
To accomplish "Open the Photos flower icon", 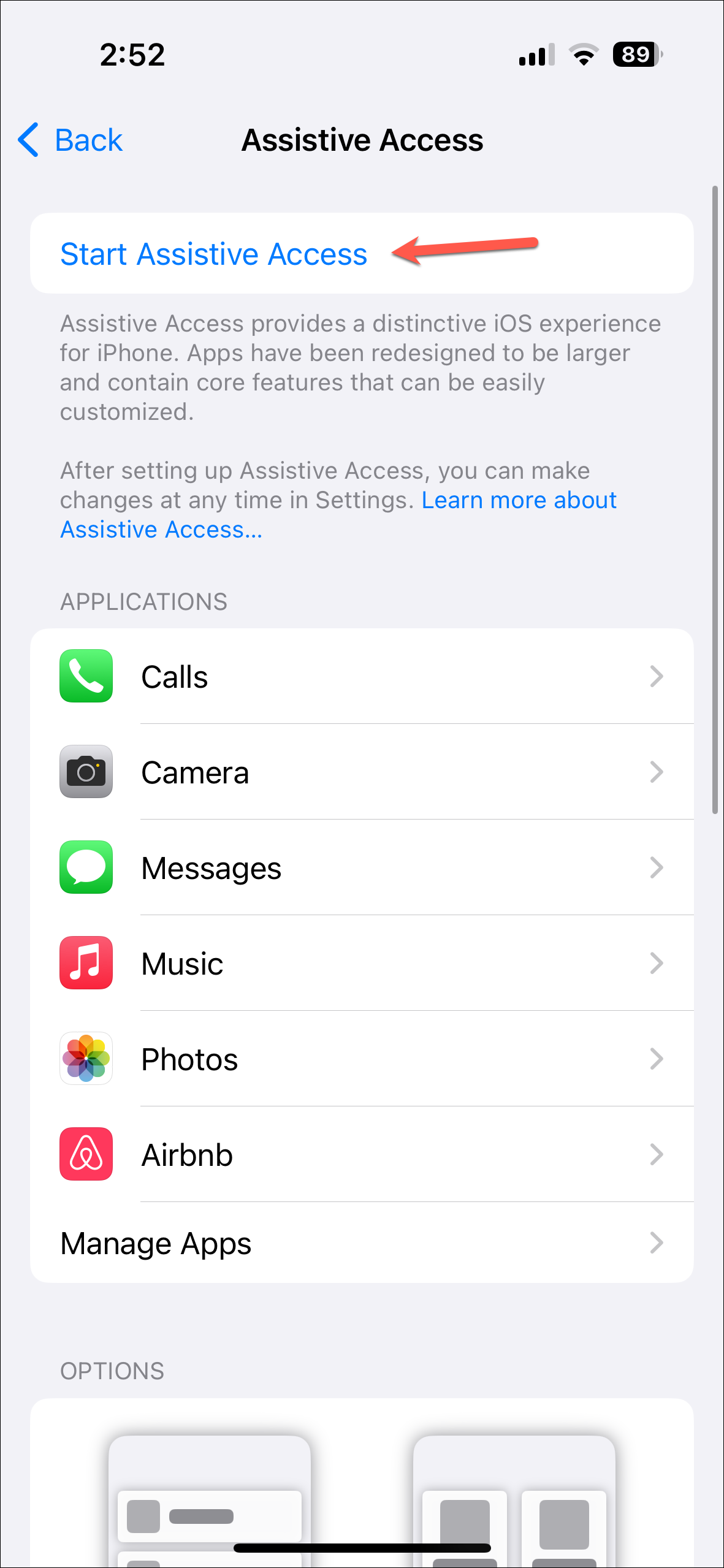I will click(x=86, y=1059).
